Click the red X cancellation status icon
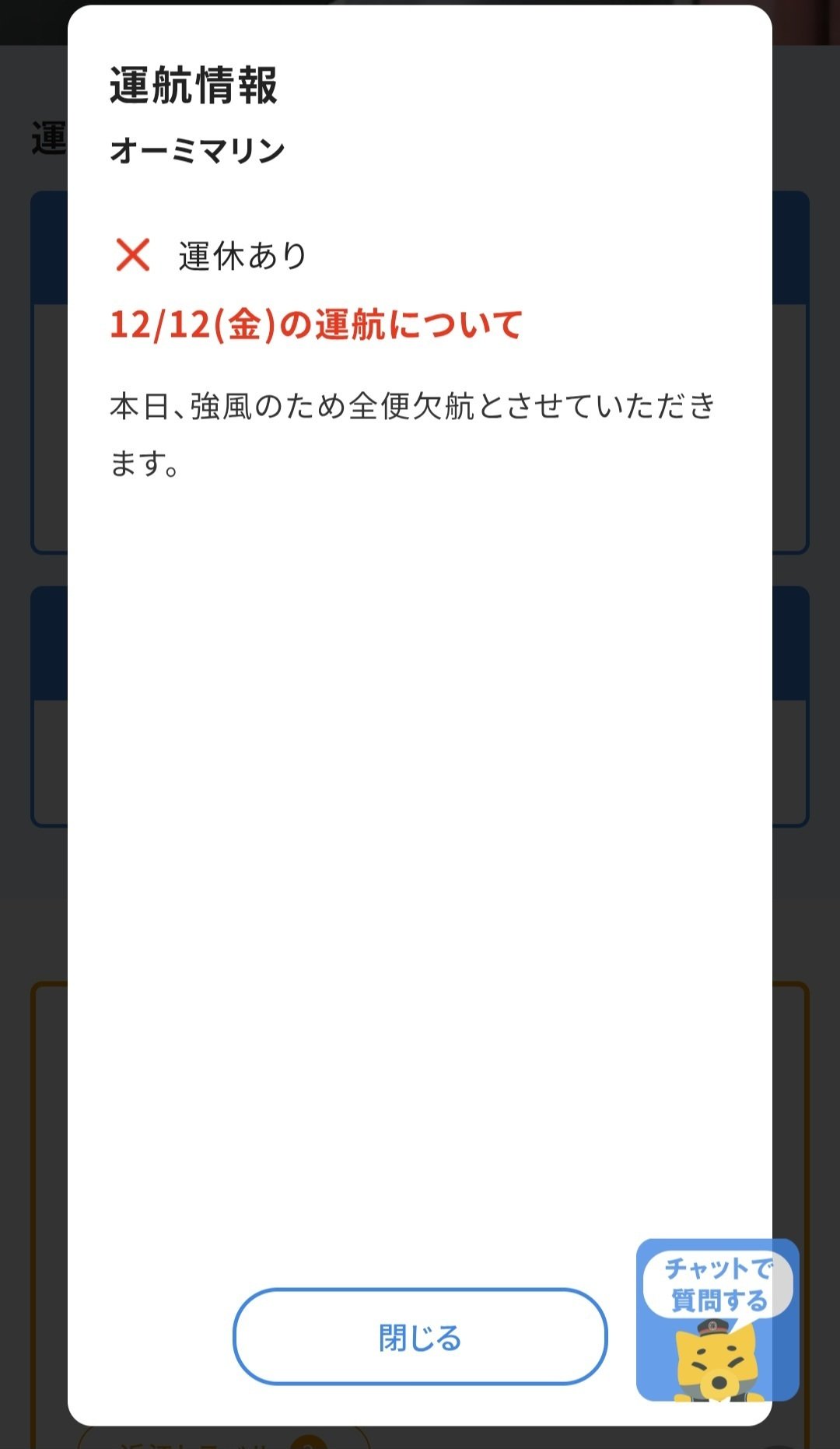Image resolution: width=840 pixels, height=1449 pixels. click(x=134, y=256)
